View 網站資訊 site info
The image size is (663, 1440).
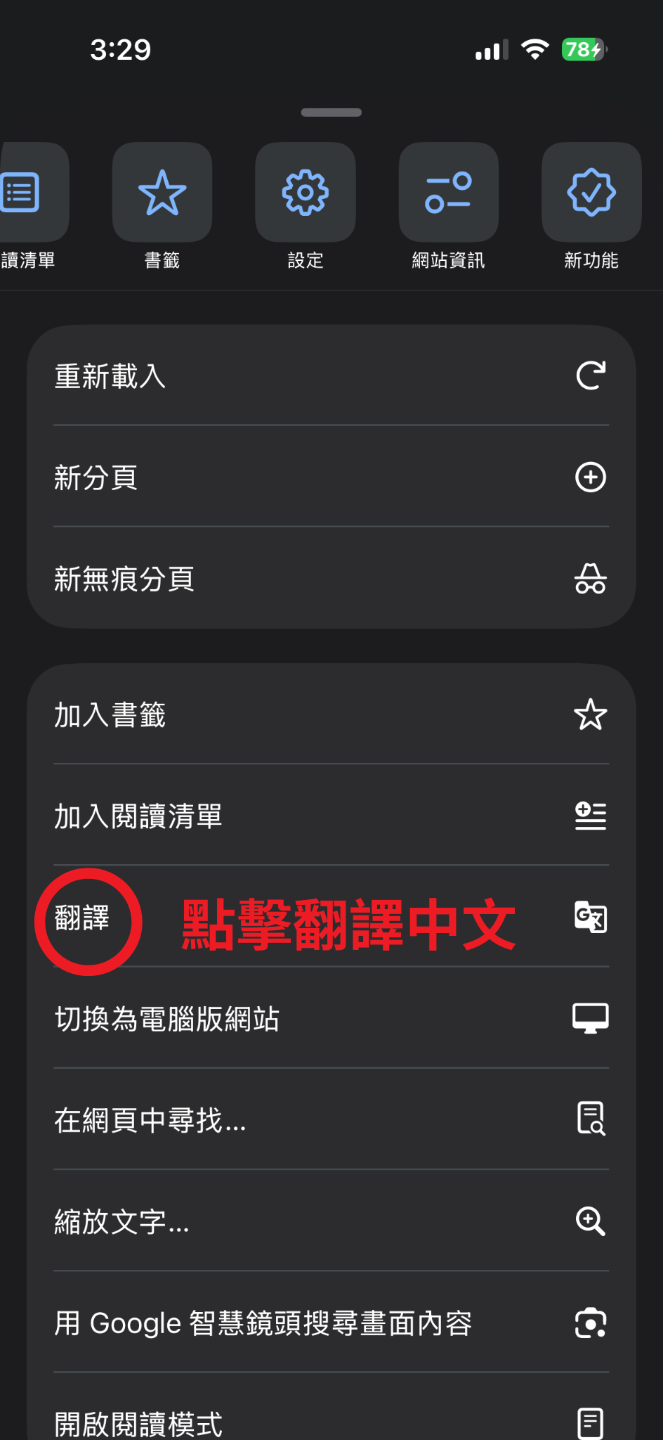448,193
